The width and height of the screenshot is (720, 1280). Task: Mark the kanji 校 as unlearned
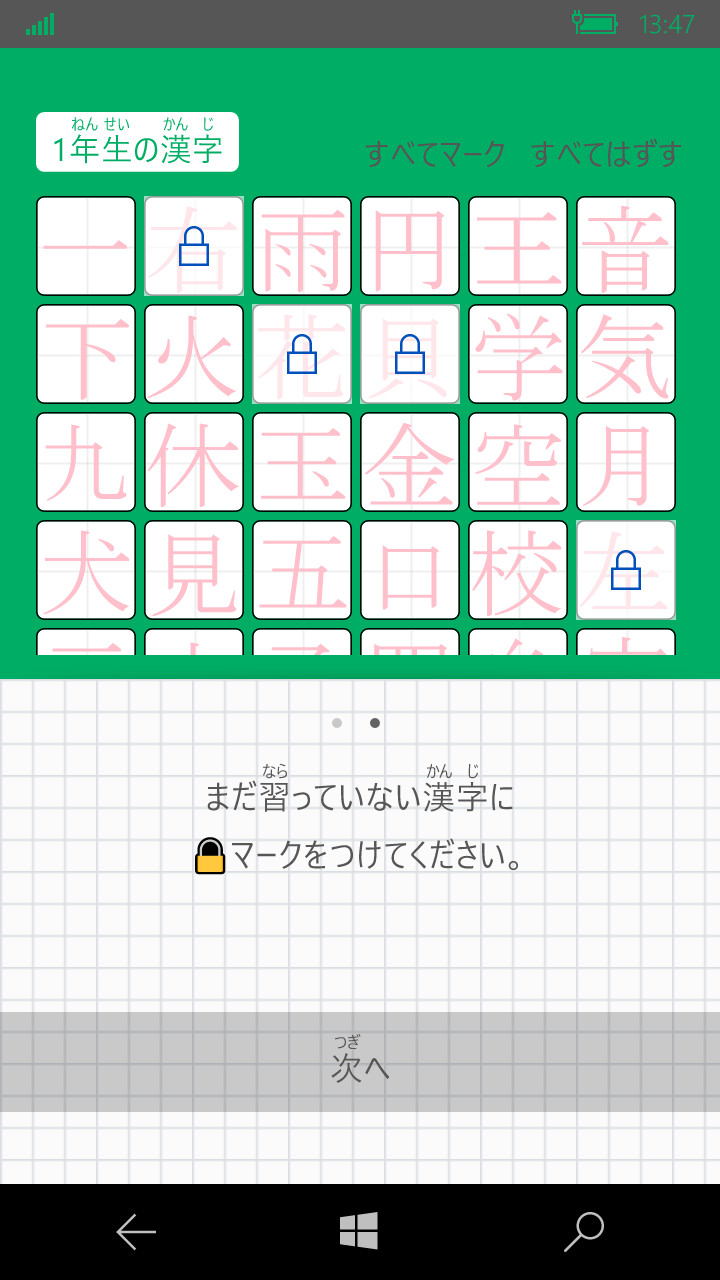click(517, 570)
